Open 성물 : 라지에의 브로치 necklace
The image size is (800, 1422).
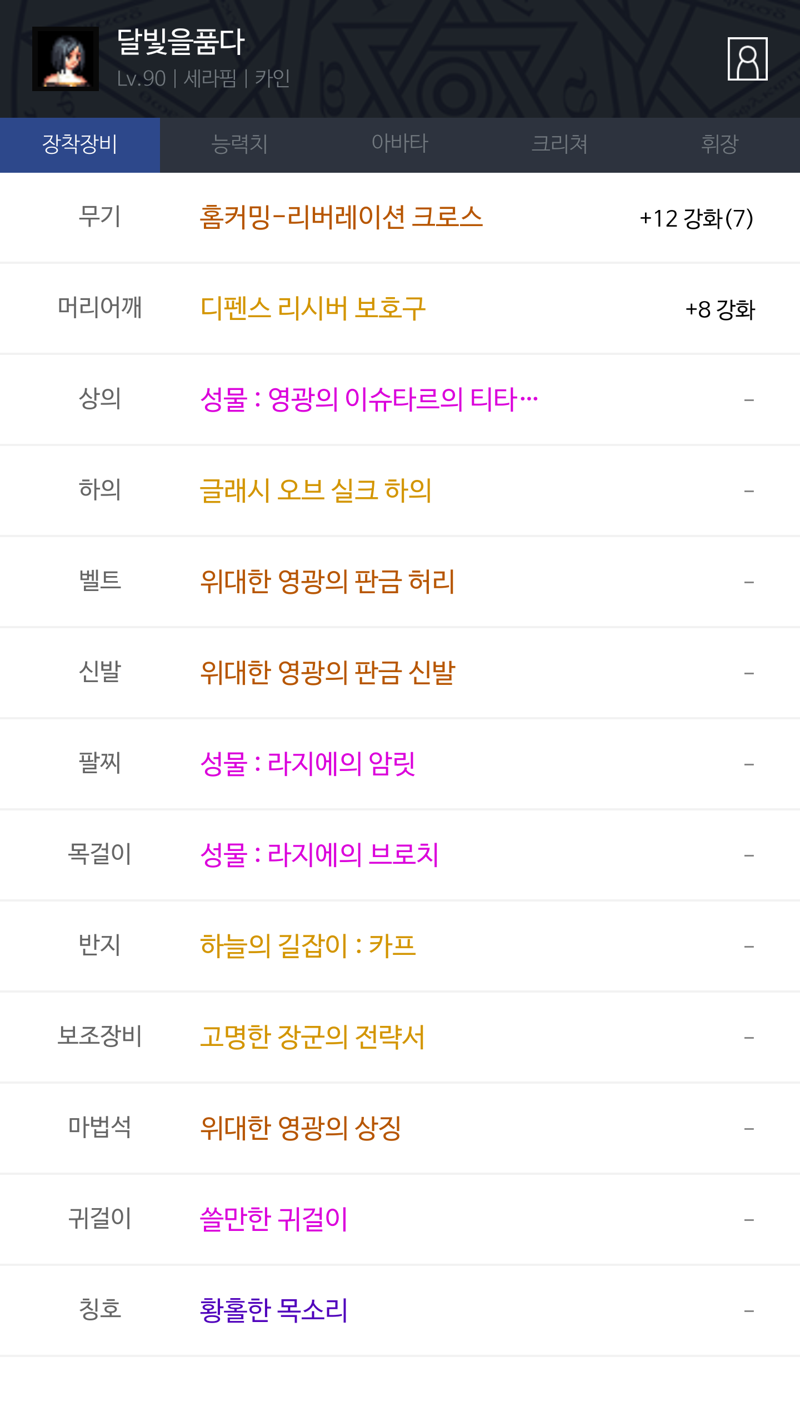[x=319, y=854]
